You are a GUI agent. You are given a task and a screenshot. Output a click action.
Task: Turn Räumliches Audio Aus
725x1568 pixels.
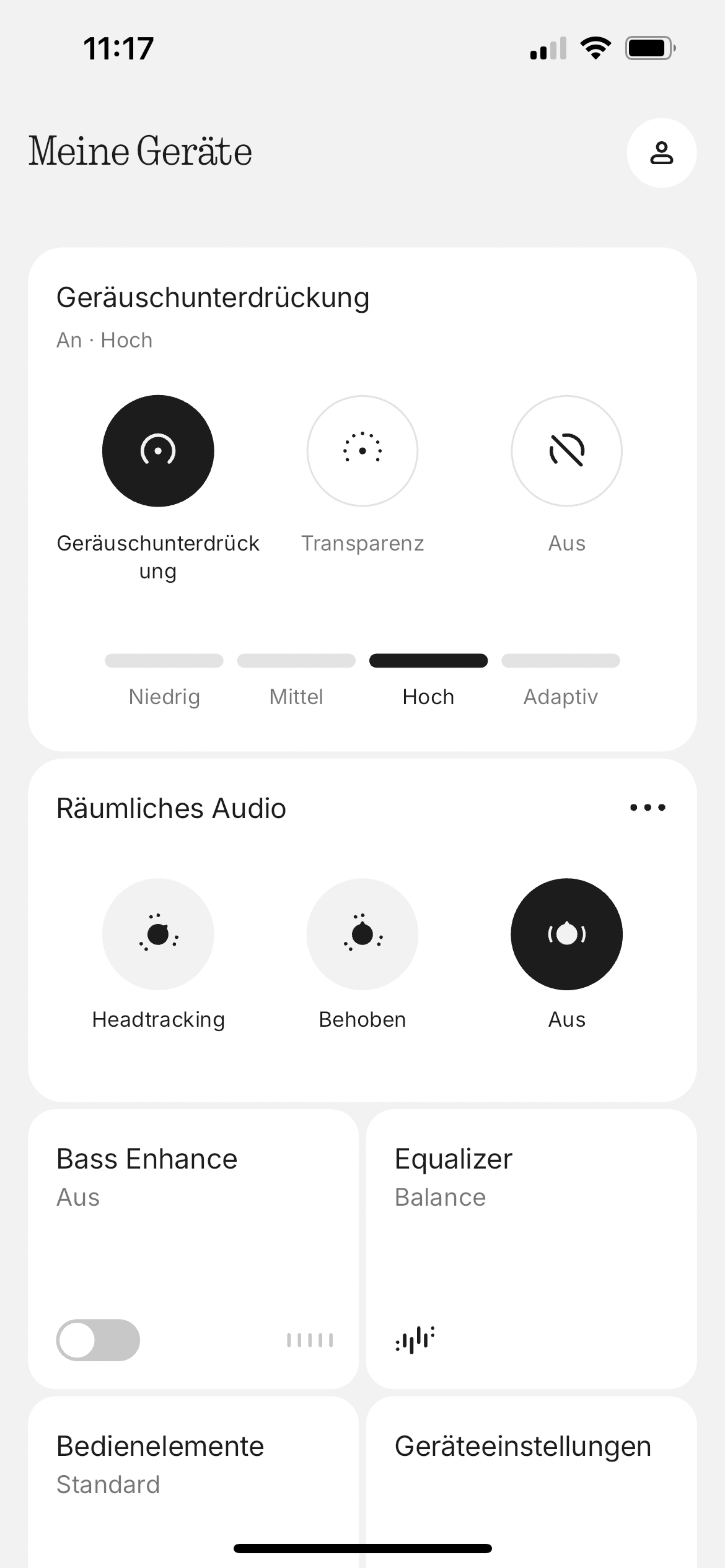pos(567,934)
